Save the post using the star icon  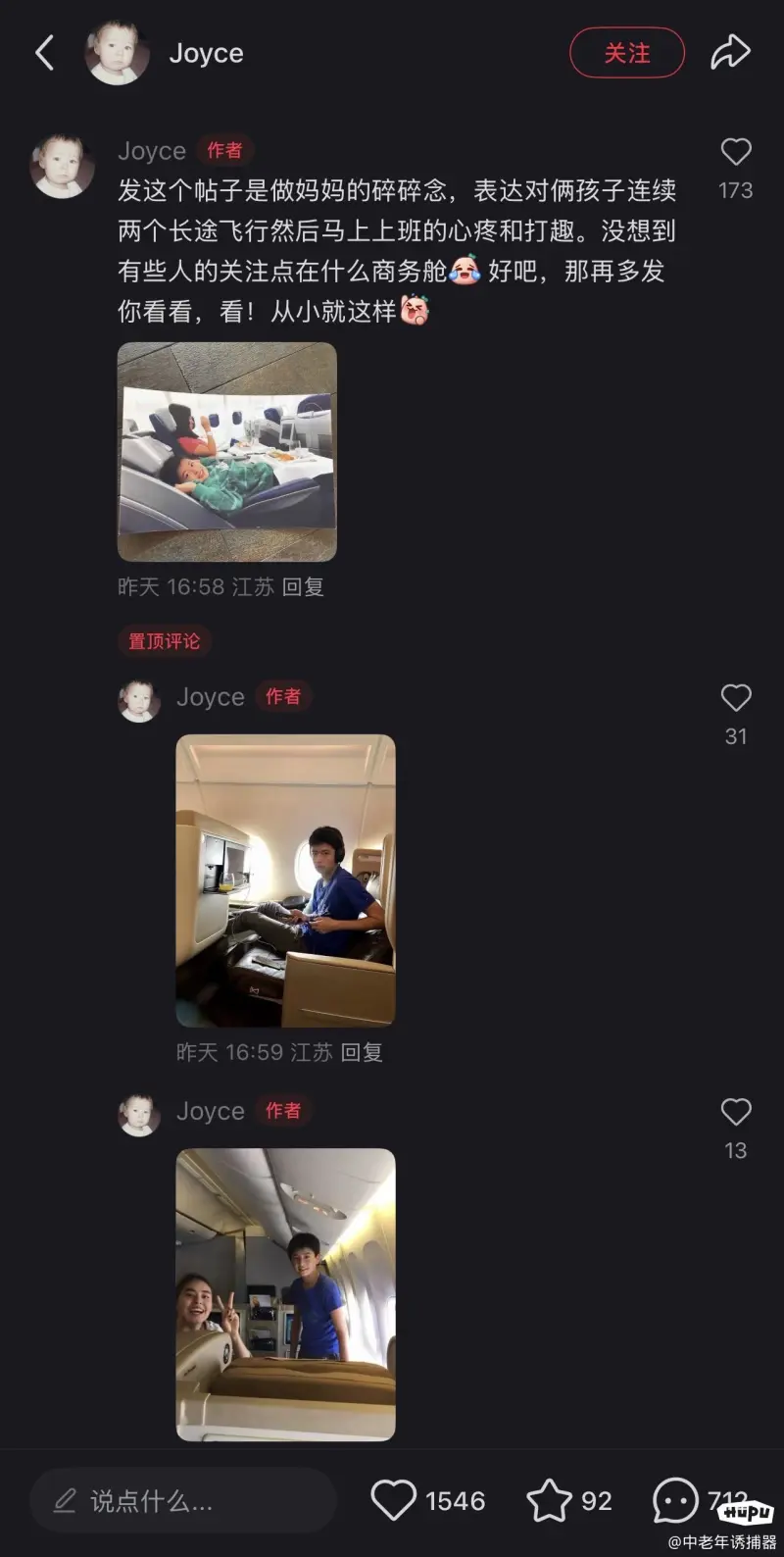(549, 1500)
